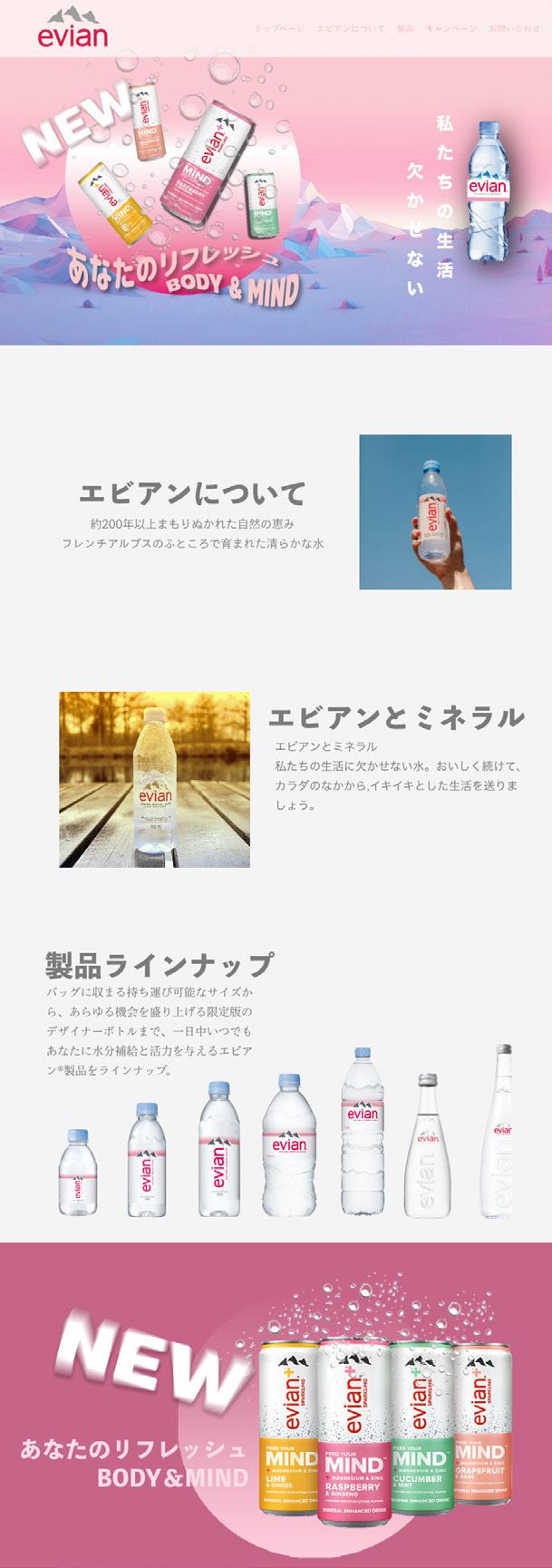Go to エビアンについて in the top menu
Screen dimensions: 552x1568
(350, 29)
